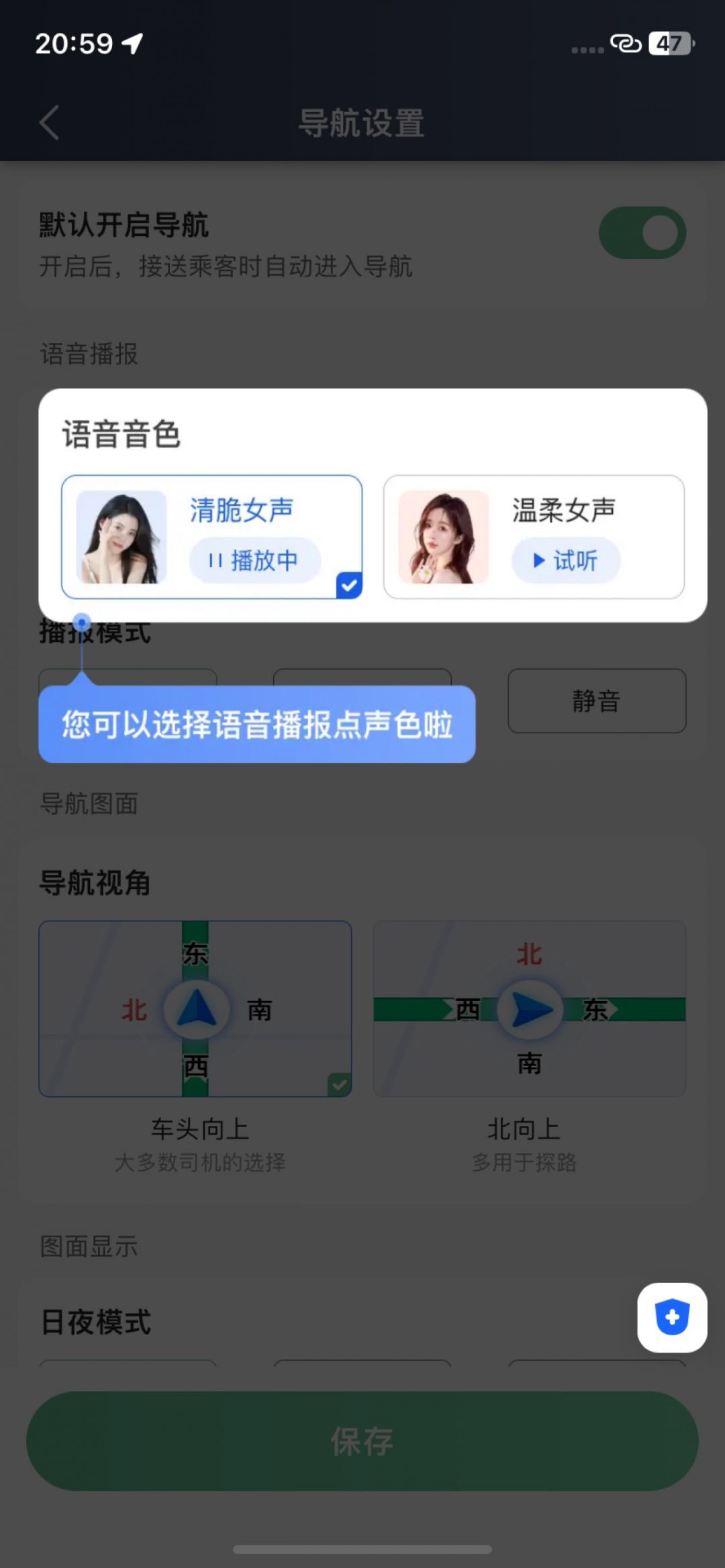Viewport: 725px width, 1568px height.
Task: Switch to 北向上 navigation view
Action: pyautogui.click(x=529, y=1008)
